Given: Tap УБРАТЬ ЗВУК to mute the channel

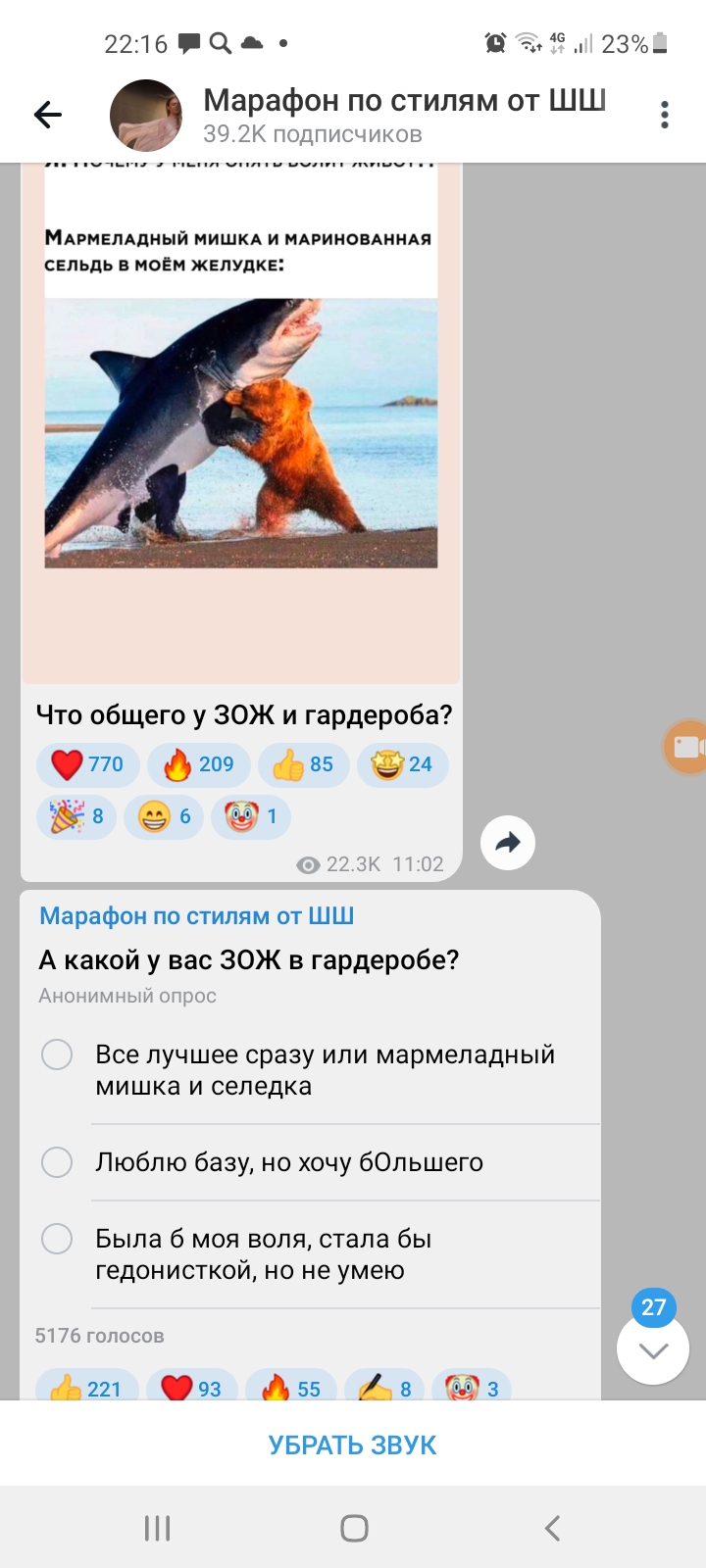Looking at the screenshot, I should click(353, 1445).
